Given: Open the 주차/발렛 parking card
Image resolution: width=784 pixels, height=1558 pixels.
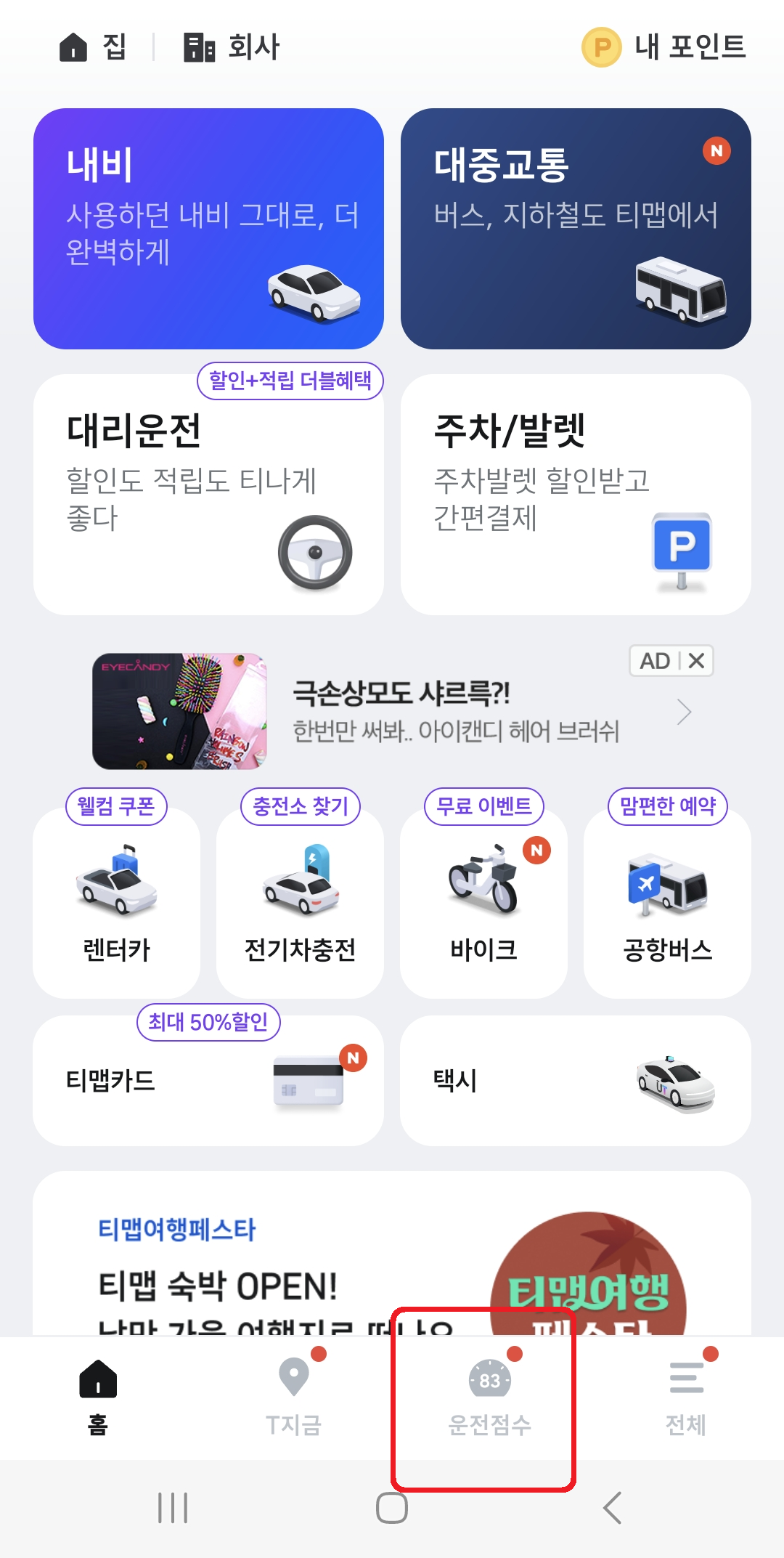Looking at the screenshot, I should pyautogui.click(x=576, y=501).
